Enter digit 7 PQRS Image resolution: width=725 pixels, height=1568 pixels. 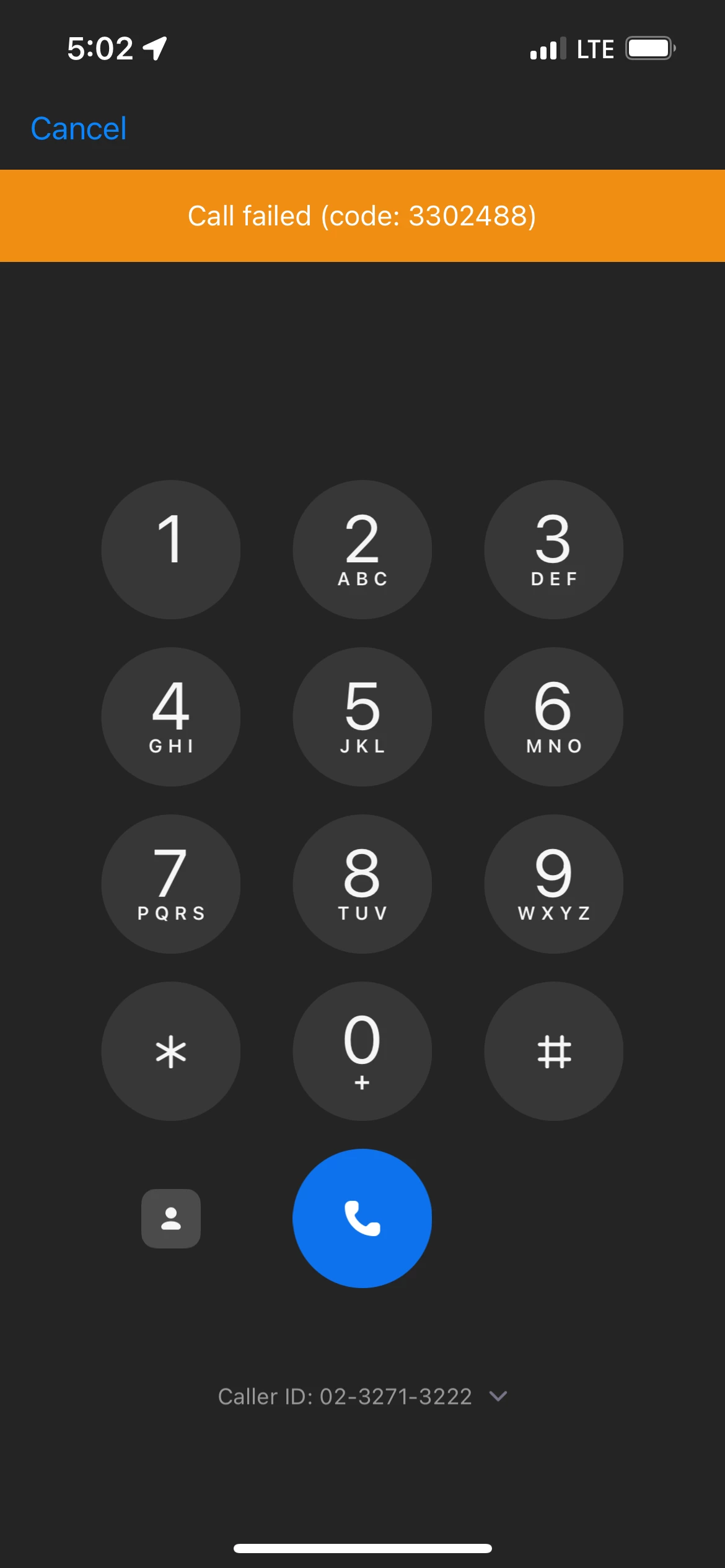tap(171, 884)
